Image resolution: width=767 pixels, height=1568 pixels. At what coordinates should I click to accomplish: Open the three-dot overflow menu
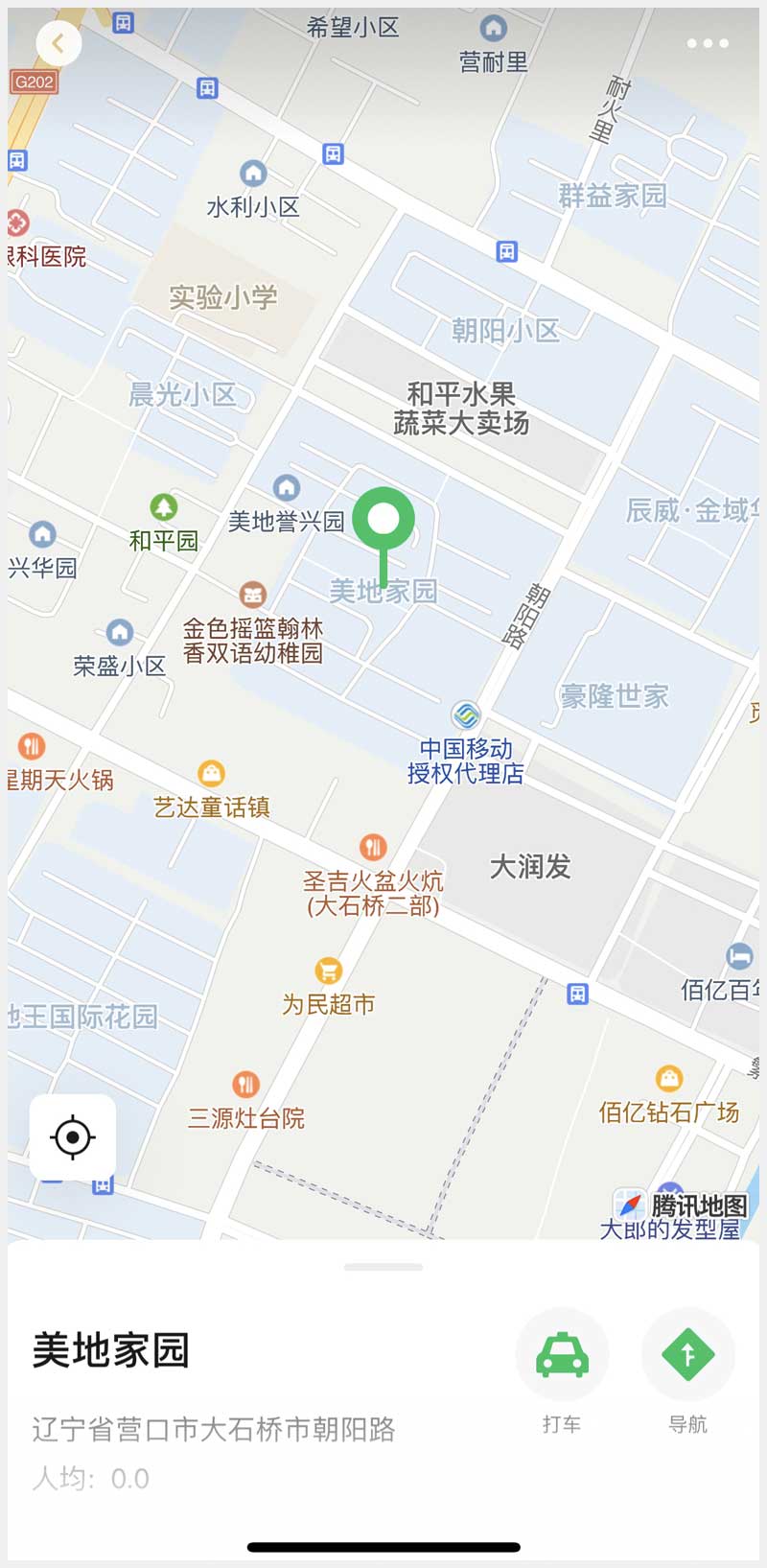tap(708, 43)
